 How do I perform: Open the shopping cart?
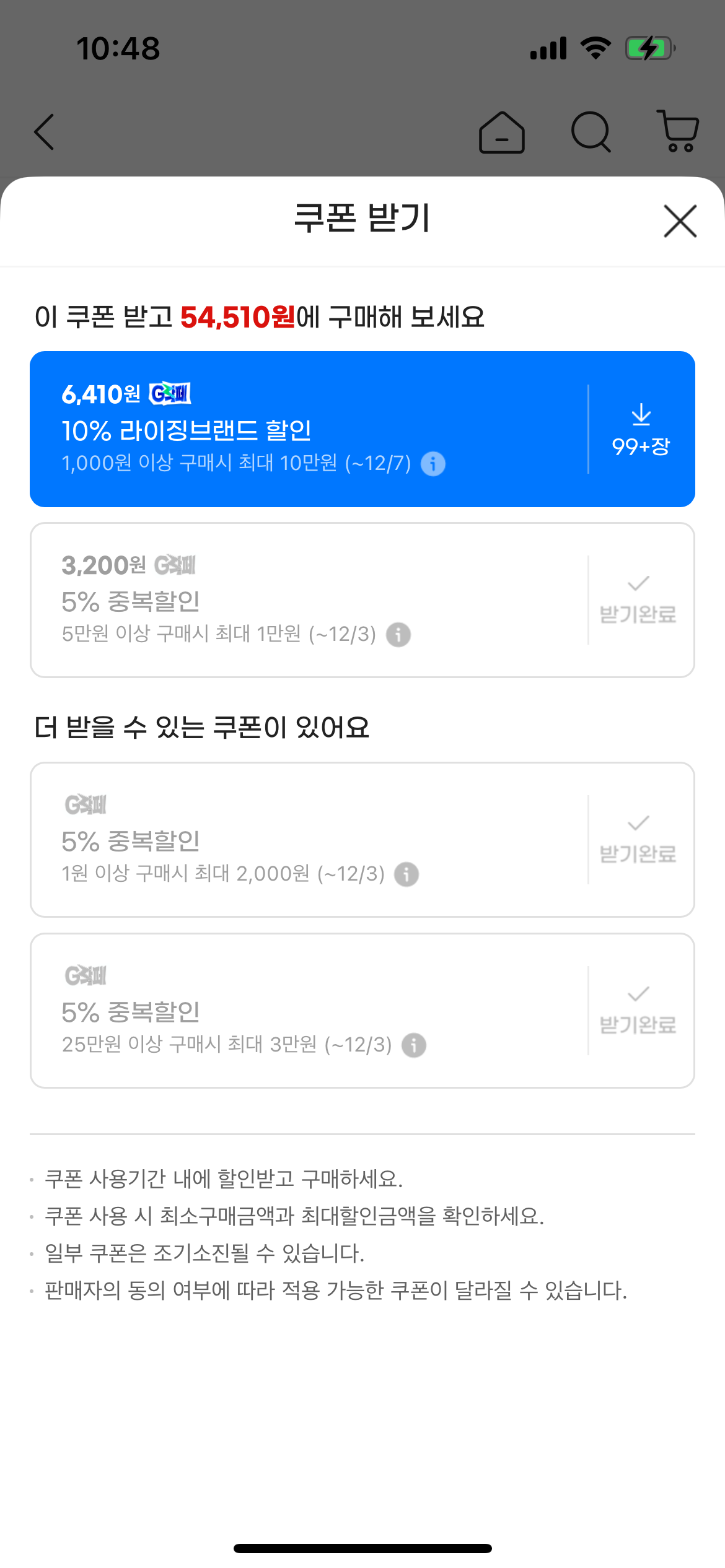[x=678, y=132]
